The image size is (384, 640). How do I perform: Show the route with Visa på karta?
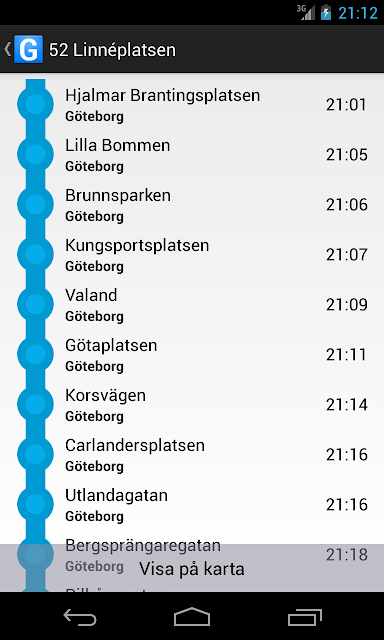click(192, 568)
